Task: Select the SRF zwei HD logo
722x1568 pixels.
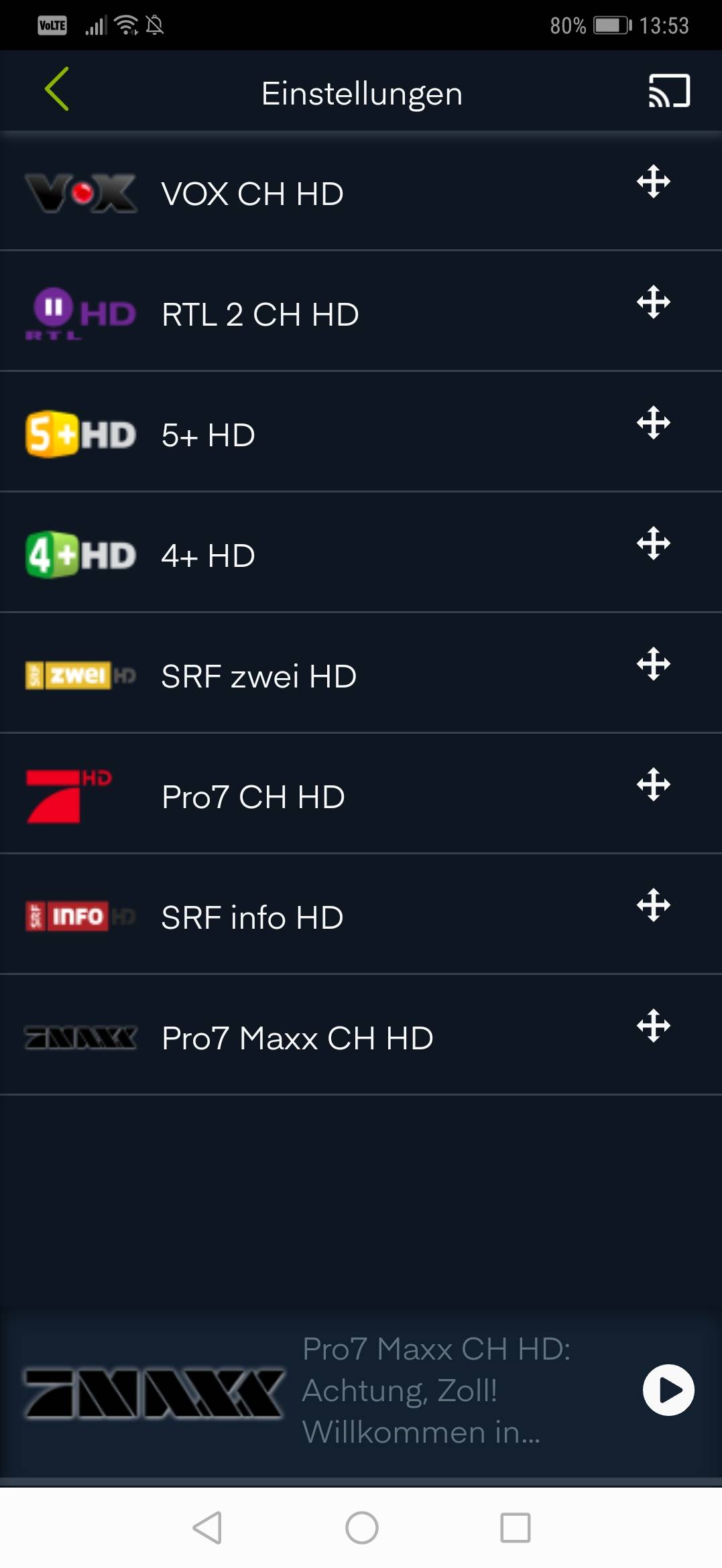Action: pos(79,675)
